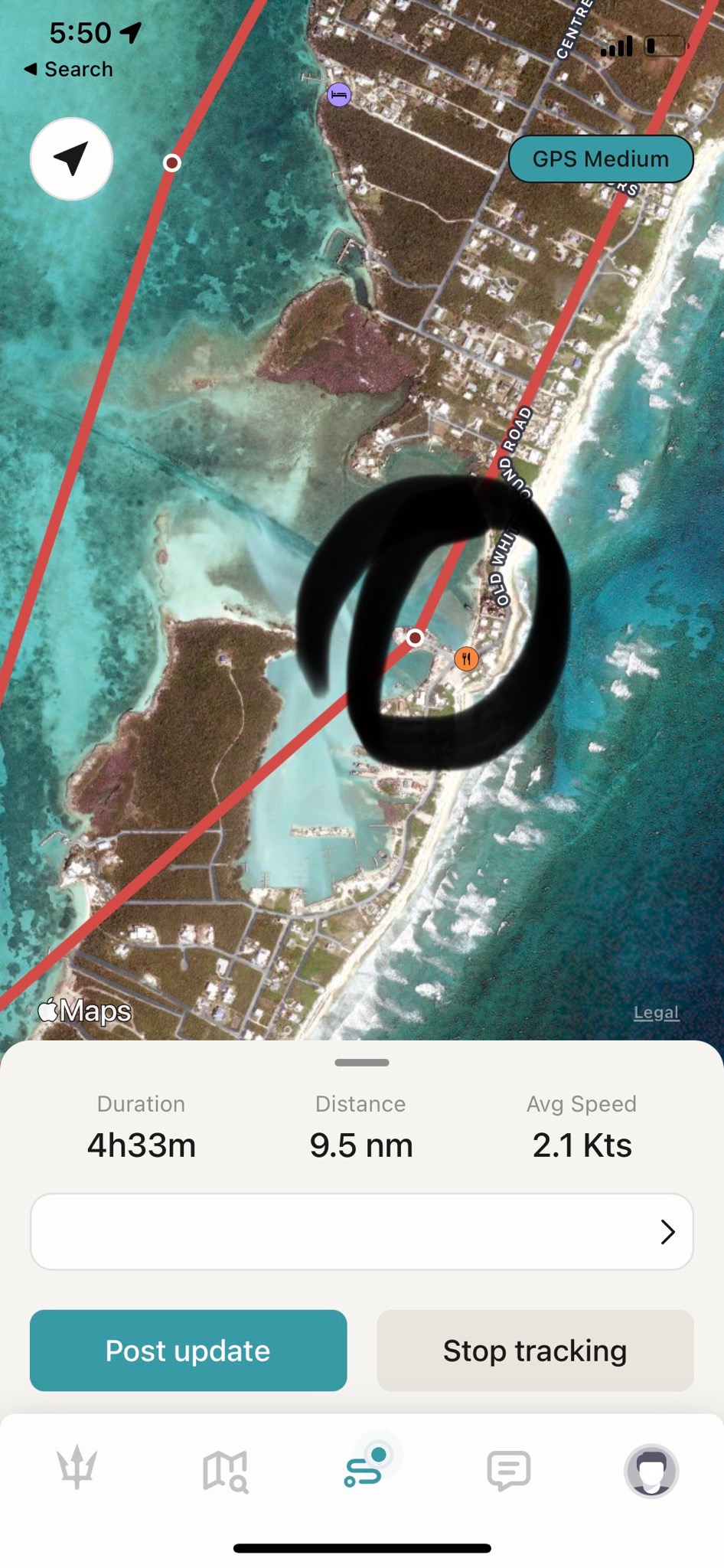Image resolution: width=724 pixels, height=1568 pixels.
Task: Open the tracking route tab
Action: coord(364,1467)
